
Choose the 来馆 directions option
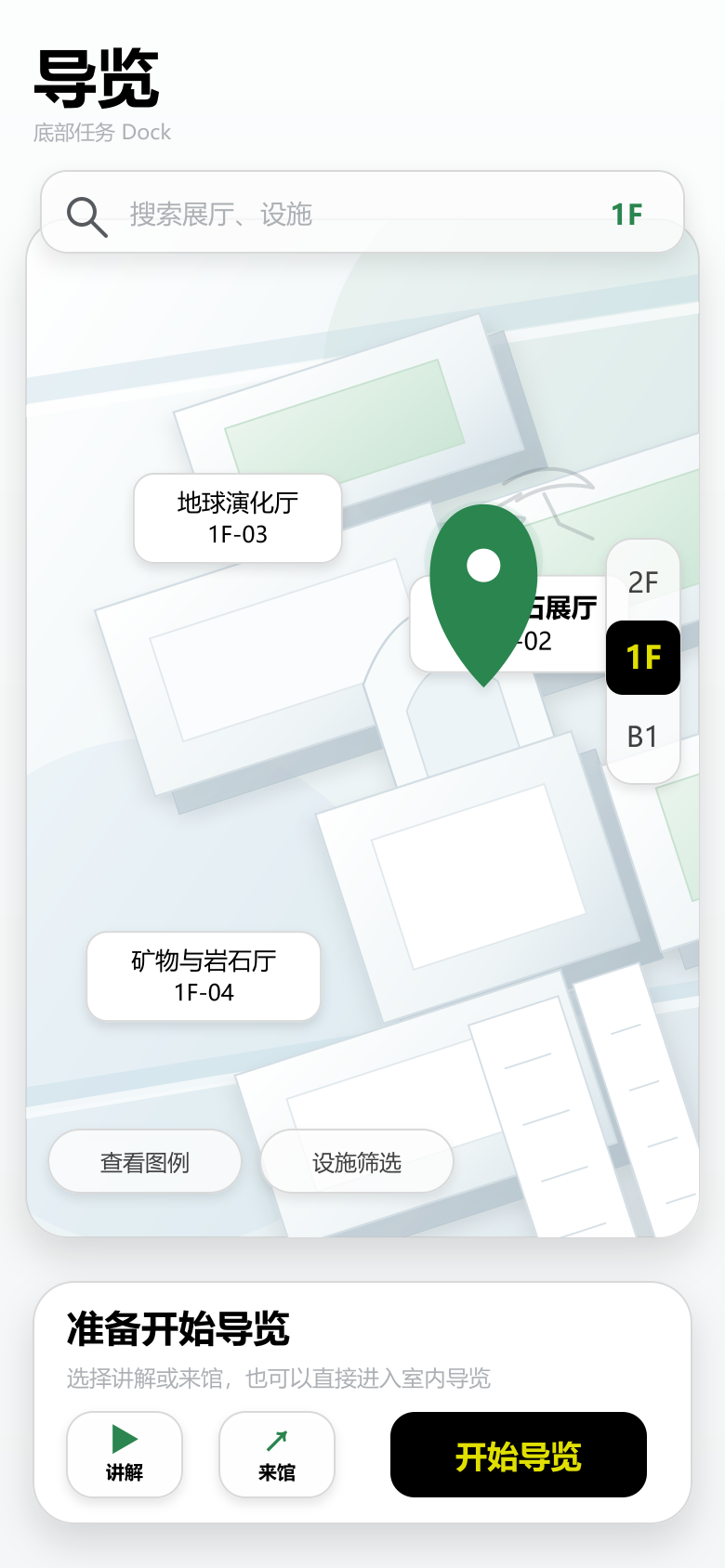click(x=277, y=1455)
